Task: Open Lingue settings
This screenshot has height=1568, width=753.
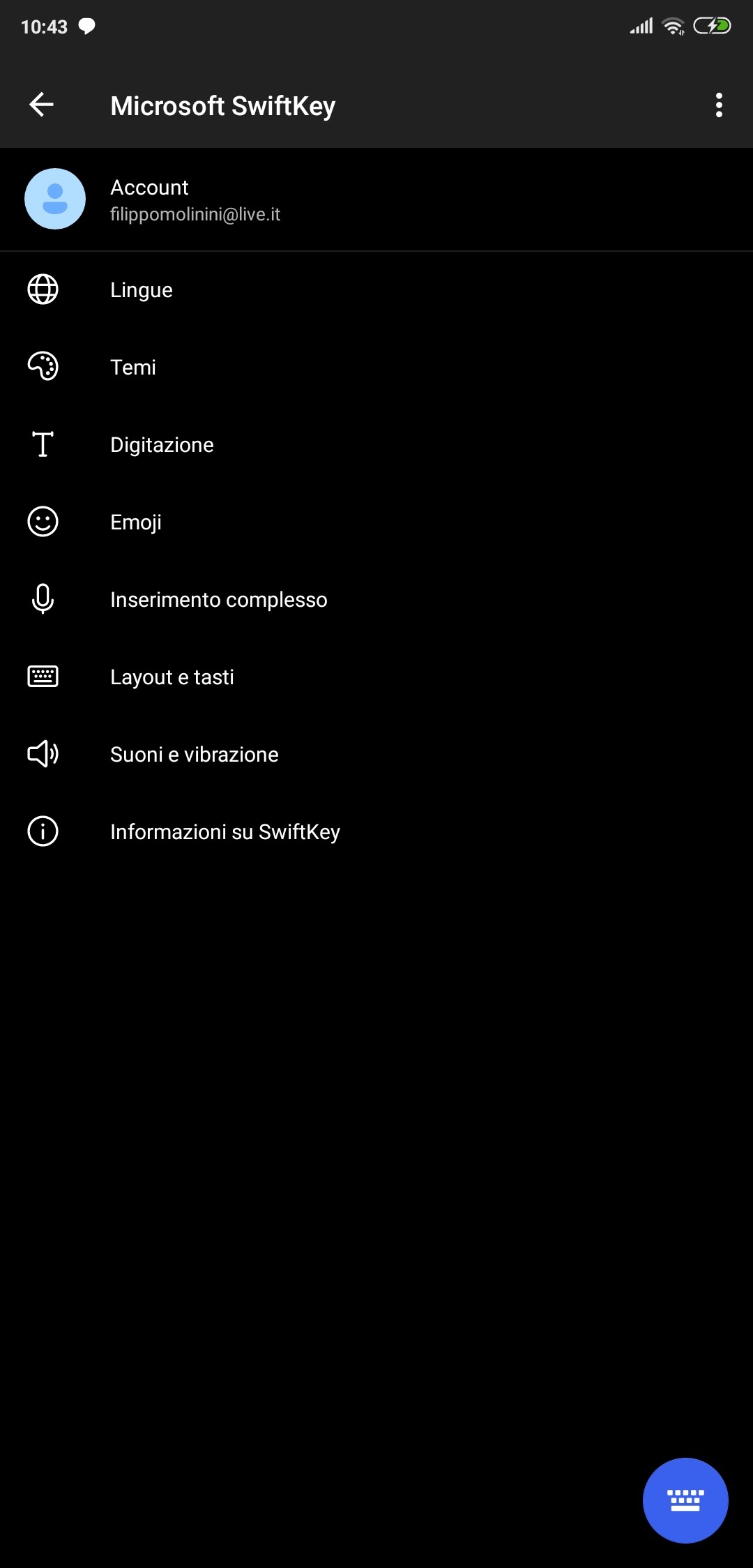Action: (376, 289)
